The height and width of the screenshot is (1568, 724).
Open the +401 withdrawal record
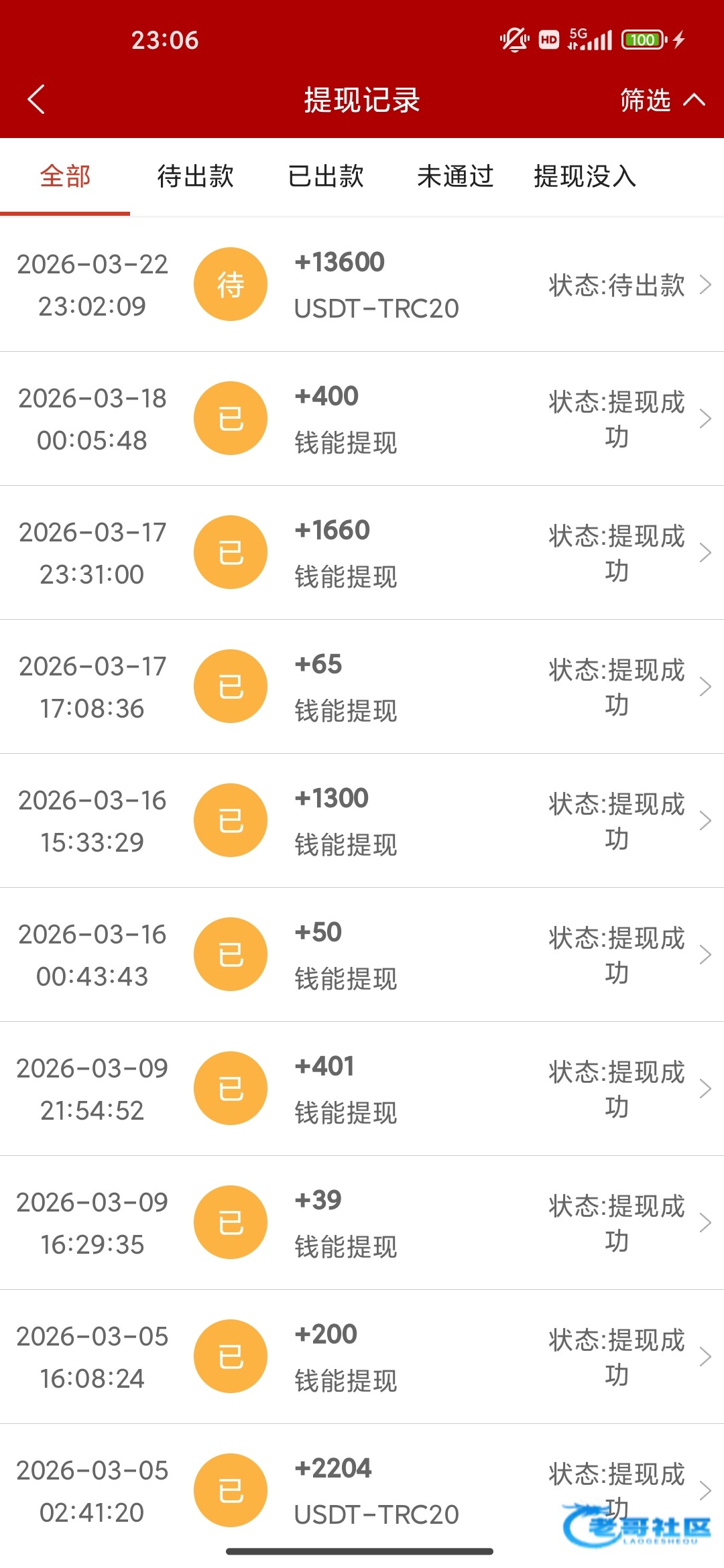click(x=362, y=1089)
